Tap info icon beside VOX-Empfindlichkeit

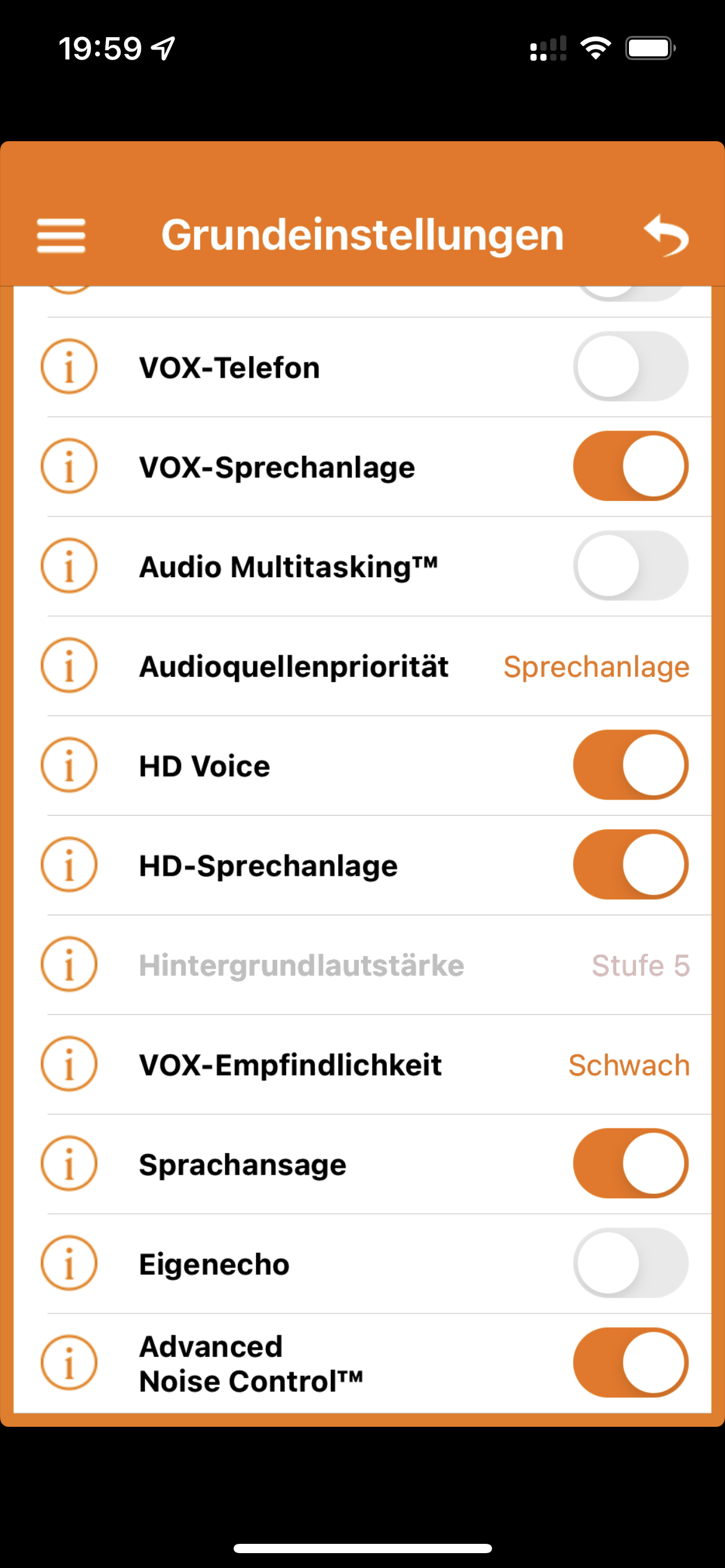69,1065
